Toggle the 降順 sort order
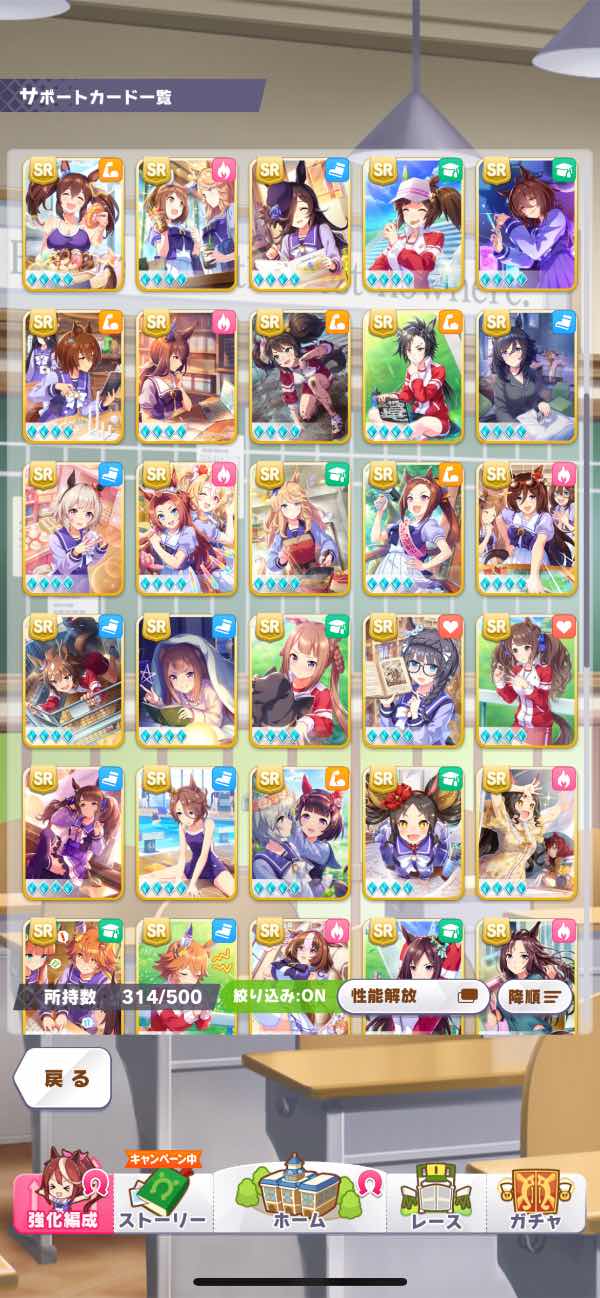 (538, 996)
